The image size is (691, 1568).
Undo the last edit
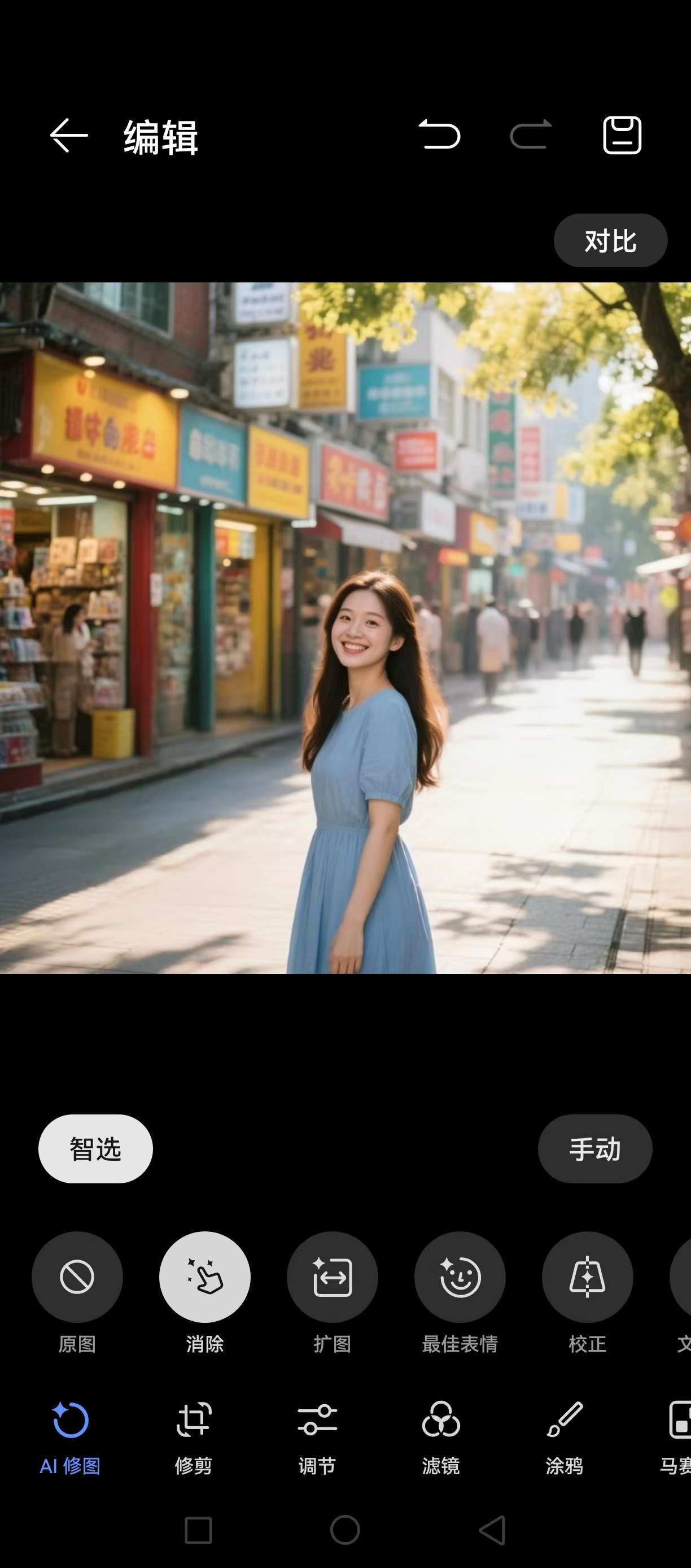pyautogui.click(x=439, y=135)
